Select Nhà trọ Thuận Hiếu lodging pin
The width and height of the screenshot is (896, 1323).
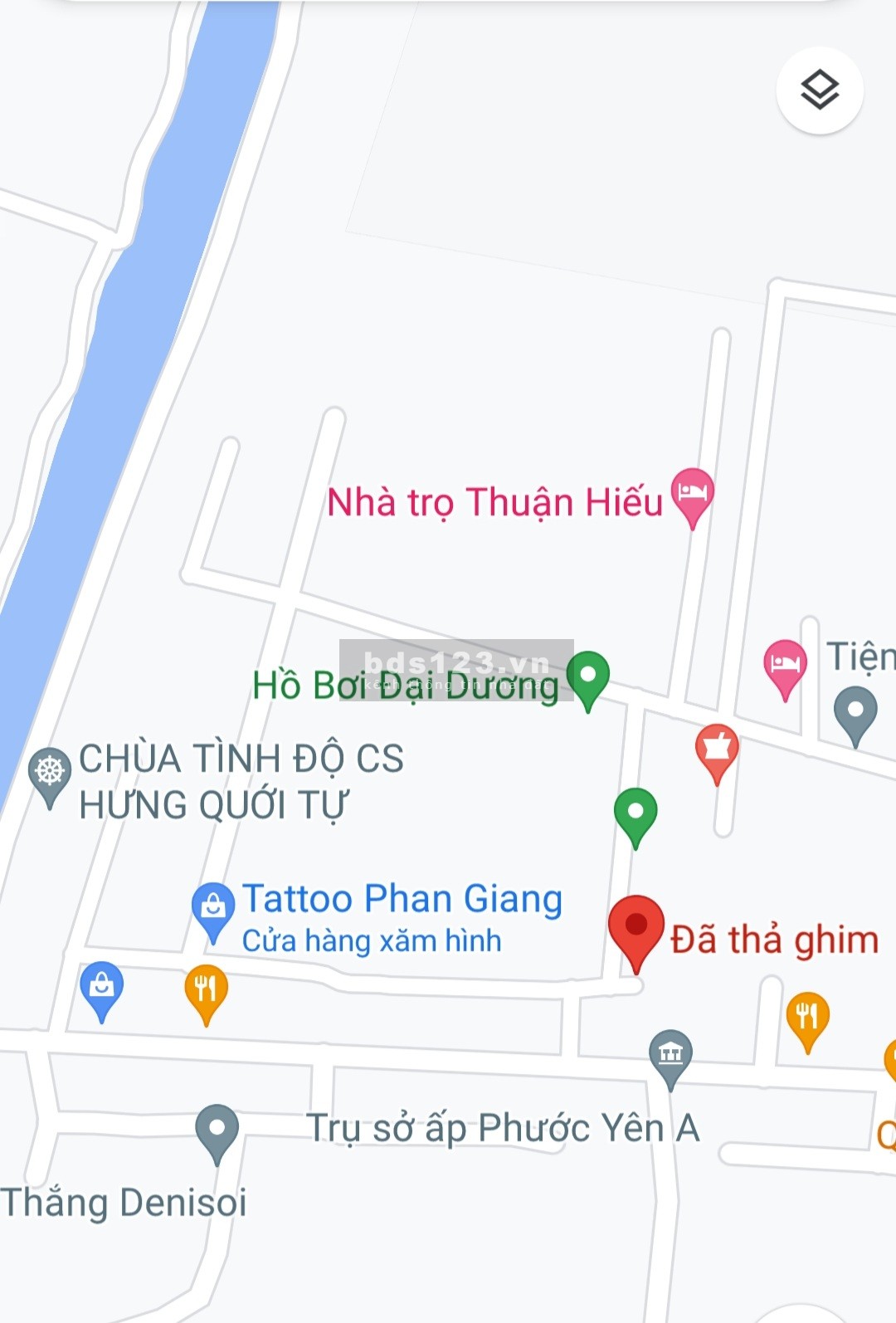[x=692, y=494]
